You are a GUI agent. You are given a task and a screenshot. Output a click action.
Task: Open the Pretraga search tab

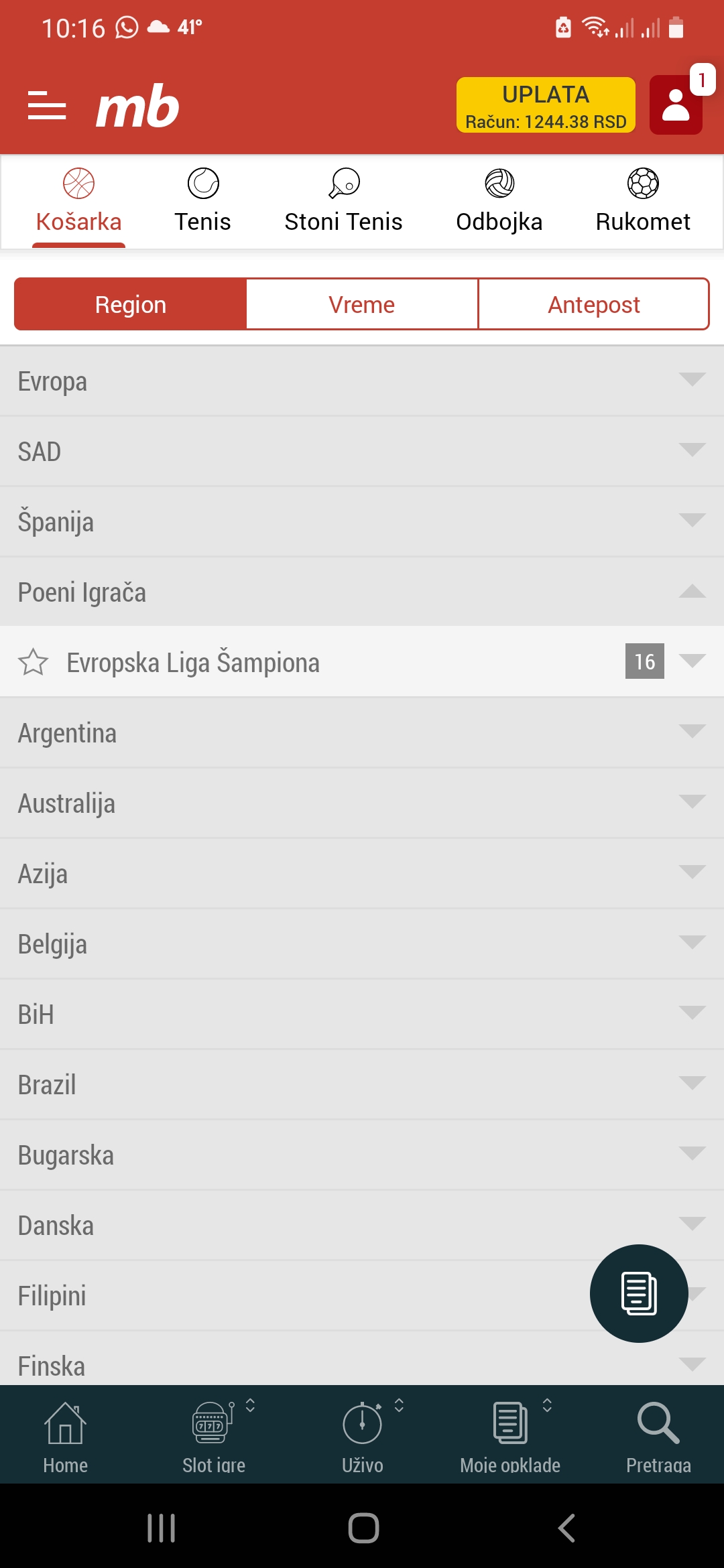658,1437
